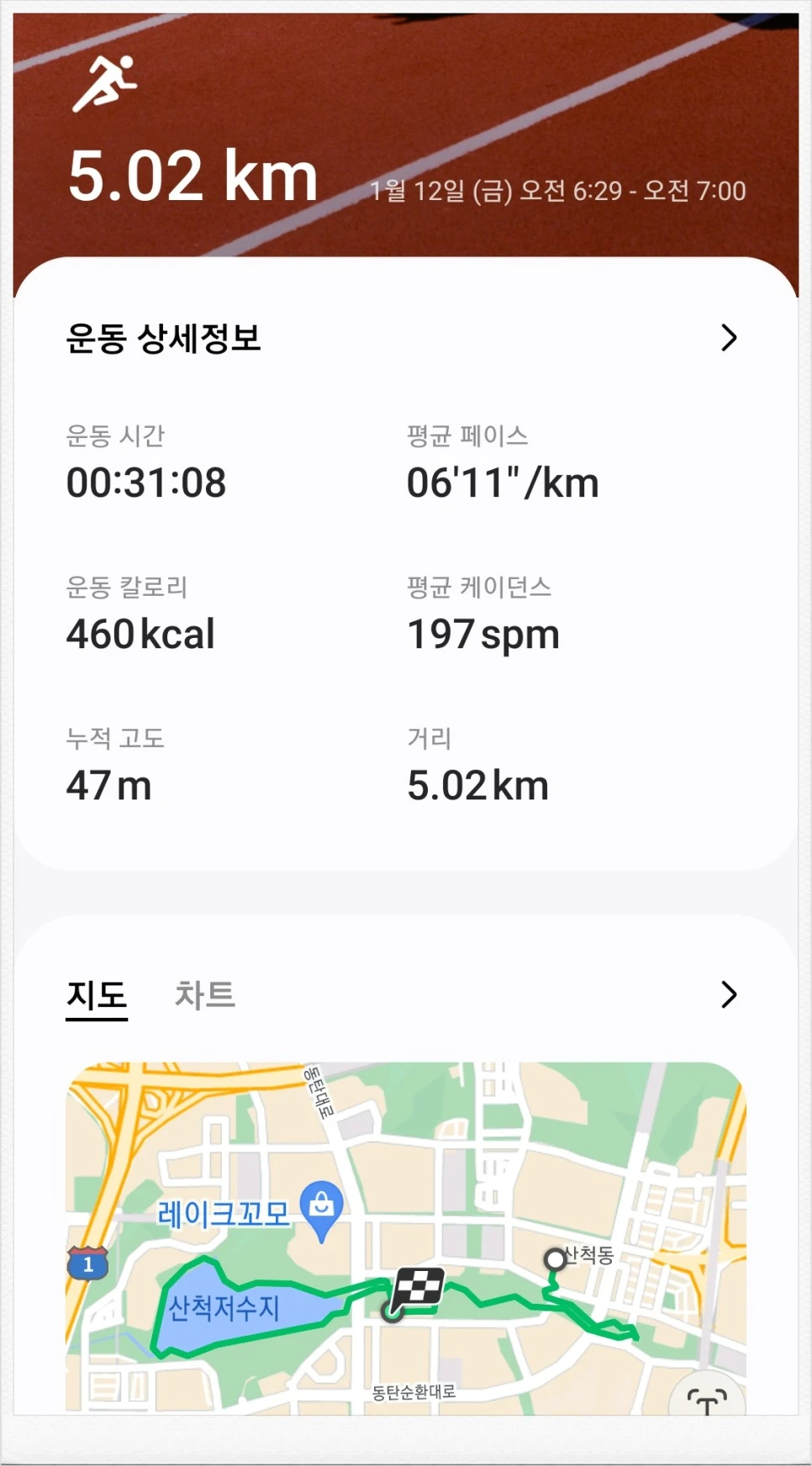
Task: Select the 지도 tab
Action: (97, 996)
